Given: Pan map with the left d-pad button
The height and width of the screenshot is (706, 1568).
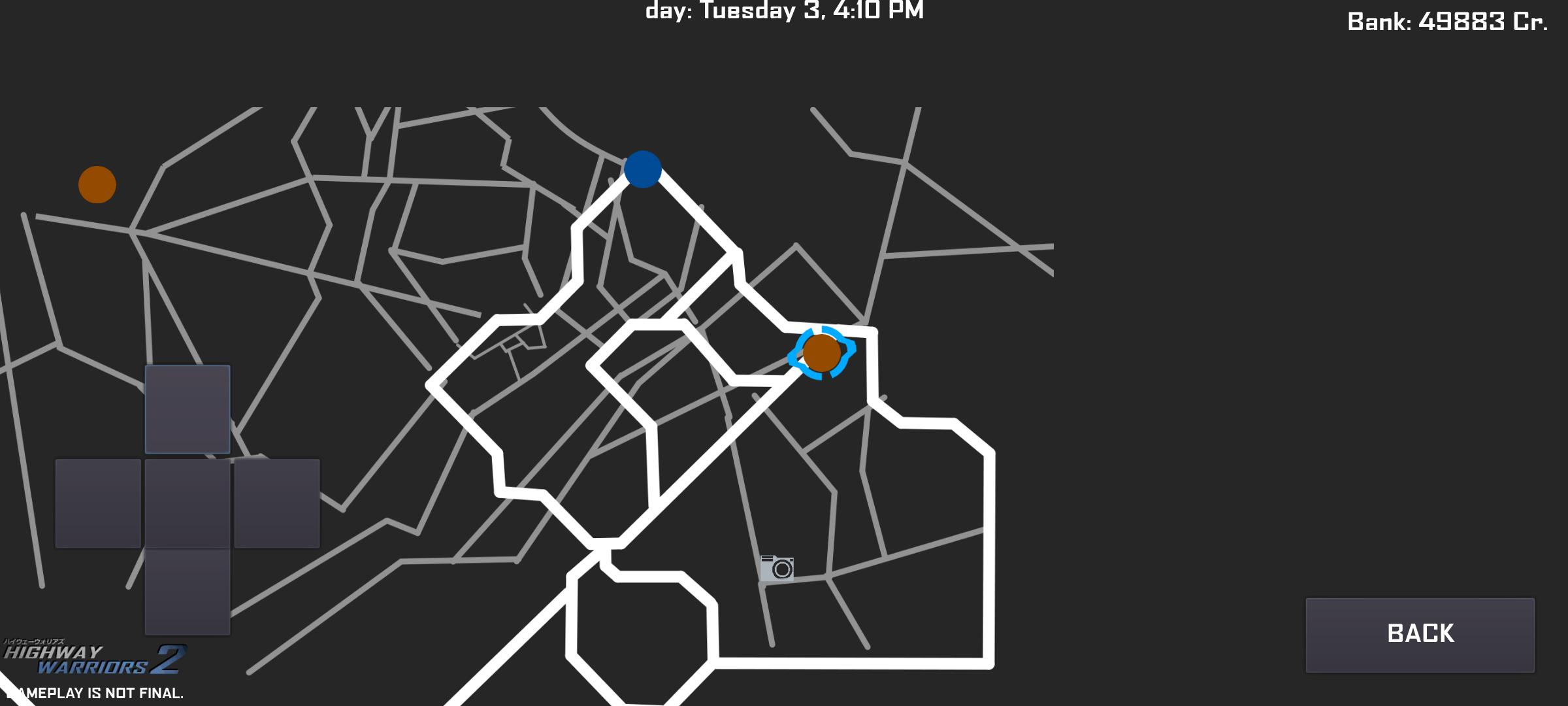Looking at the screenshot, I should 98,503.
